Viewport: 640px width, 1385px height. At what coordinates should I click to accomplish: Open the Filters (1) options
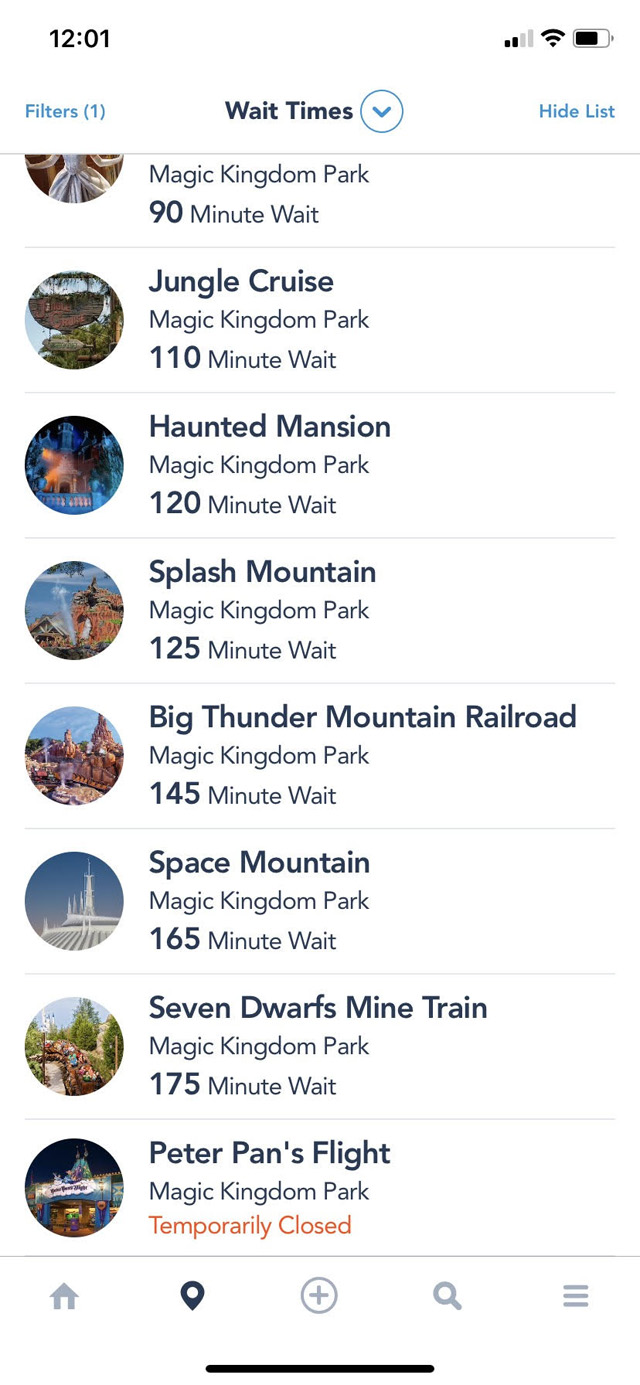65,111
